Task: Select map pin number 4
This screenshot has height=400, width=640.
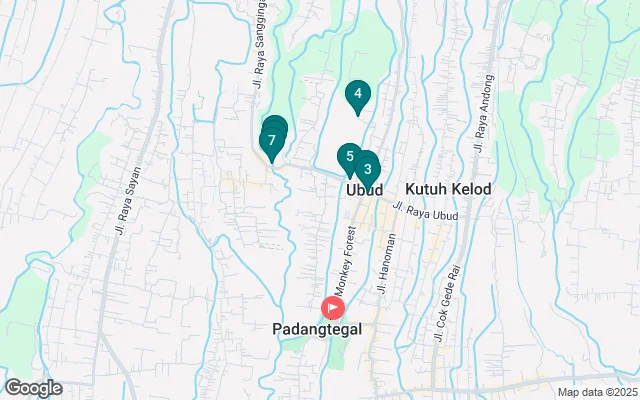Action: pyautogui.click(x=357, y=94)
